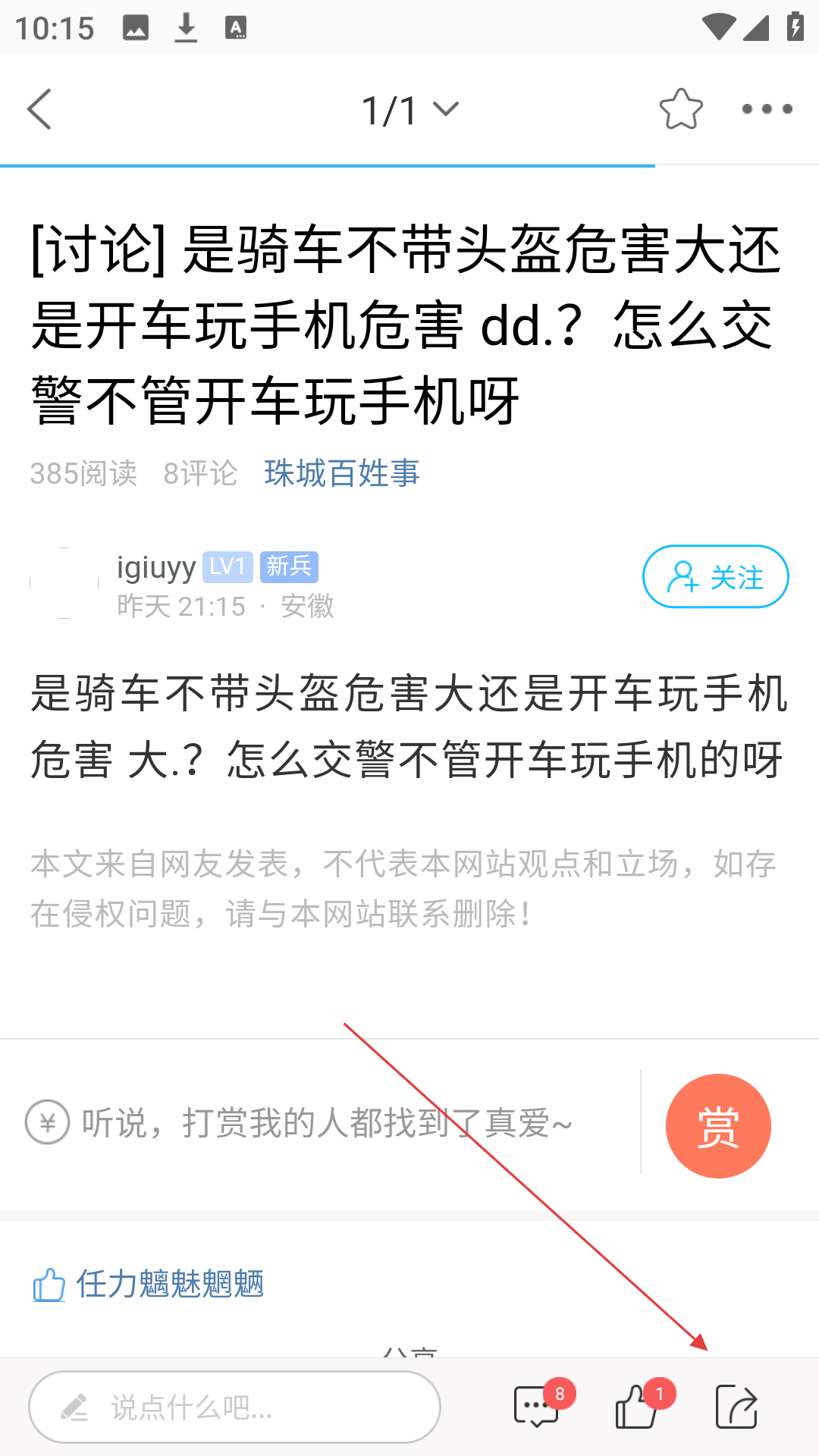Open liker 任力魑魅魍魉's profile
Screen dimensions: 819x1456
coord(169,1284)
